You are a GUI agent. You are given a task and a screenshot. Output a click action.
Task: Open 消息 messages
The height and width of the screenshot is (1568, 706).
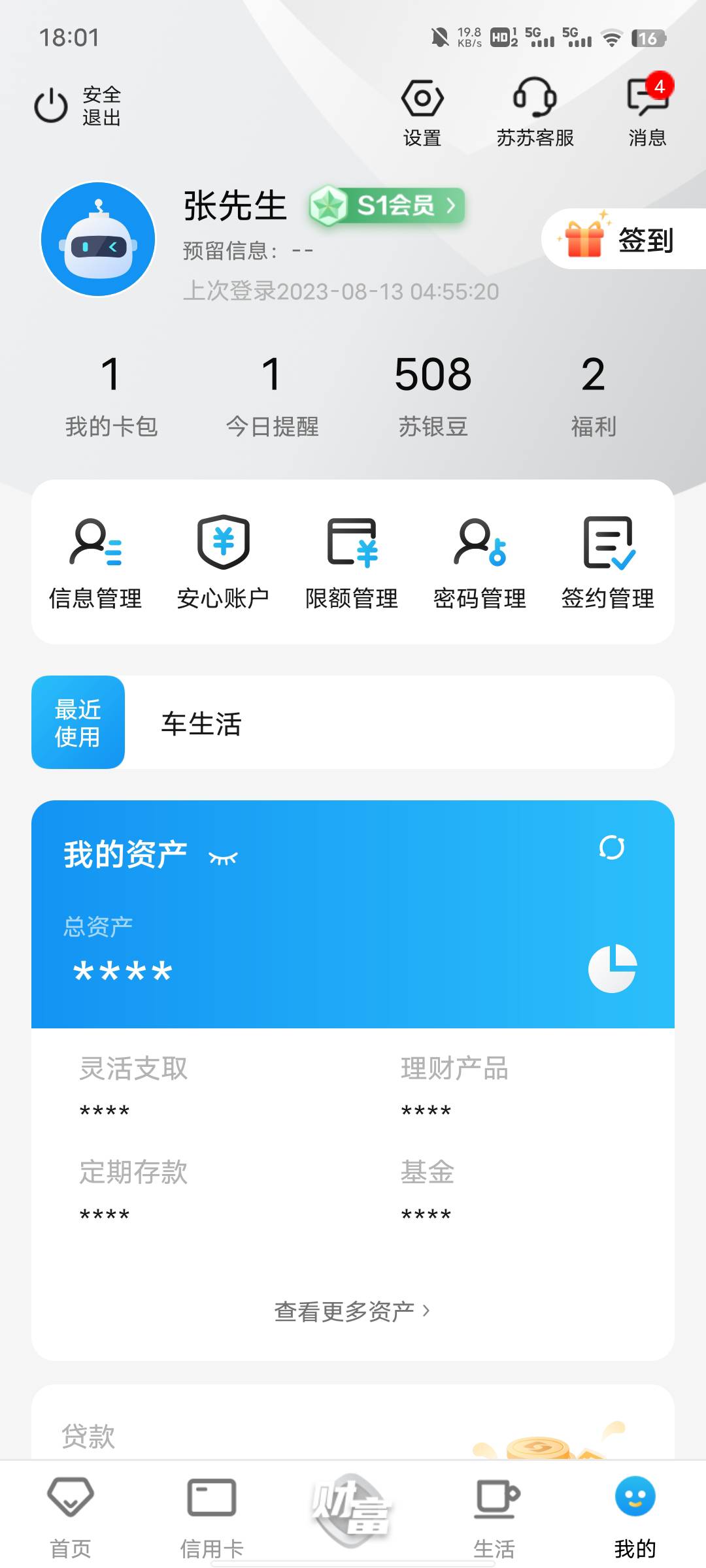click(x=647, y=111)
